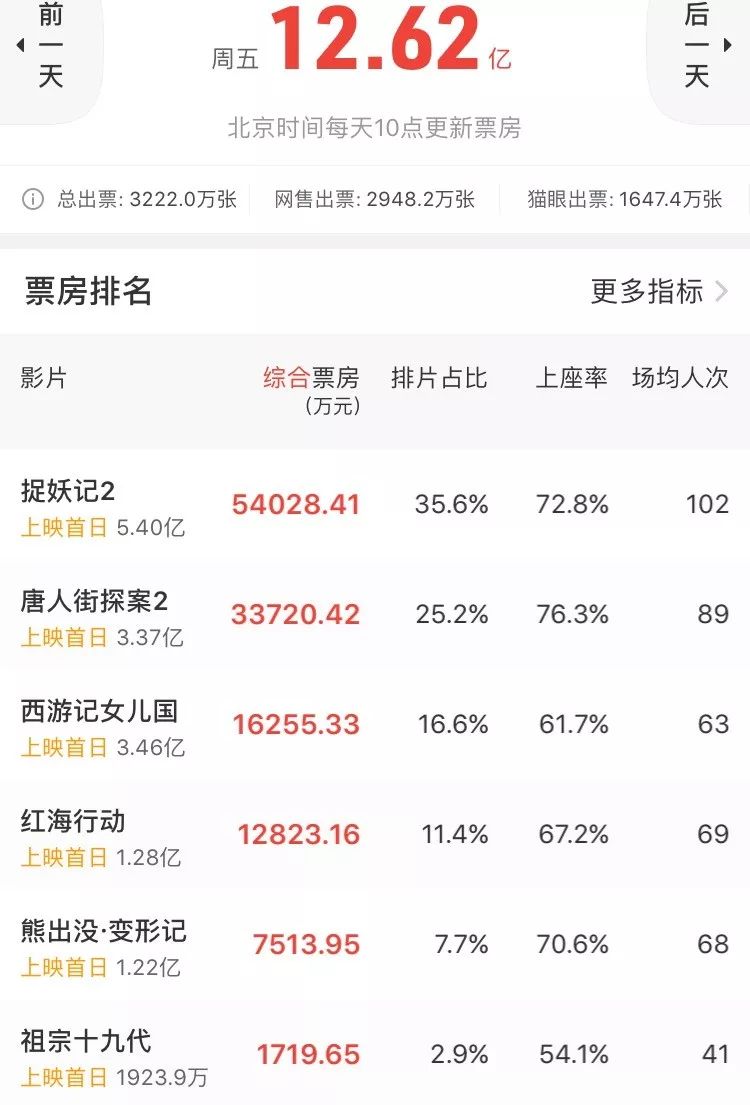
Task: Tap the info icon beside 总出票
Action: point(34,199)
